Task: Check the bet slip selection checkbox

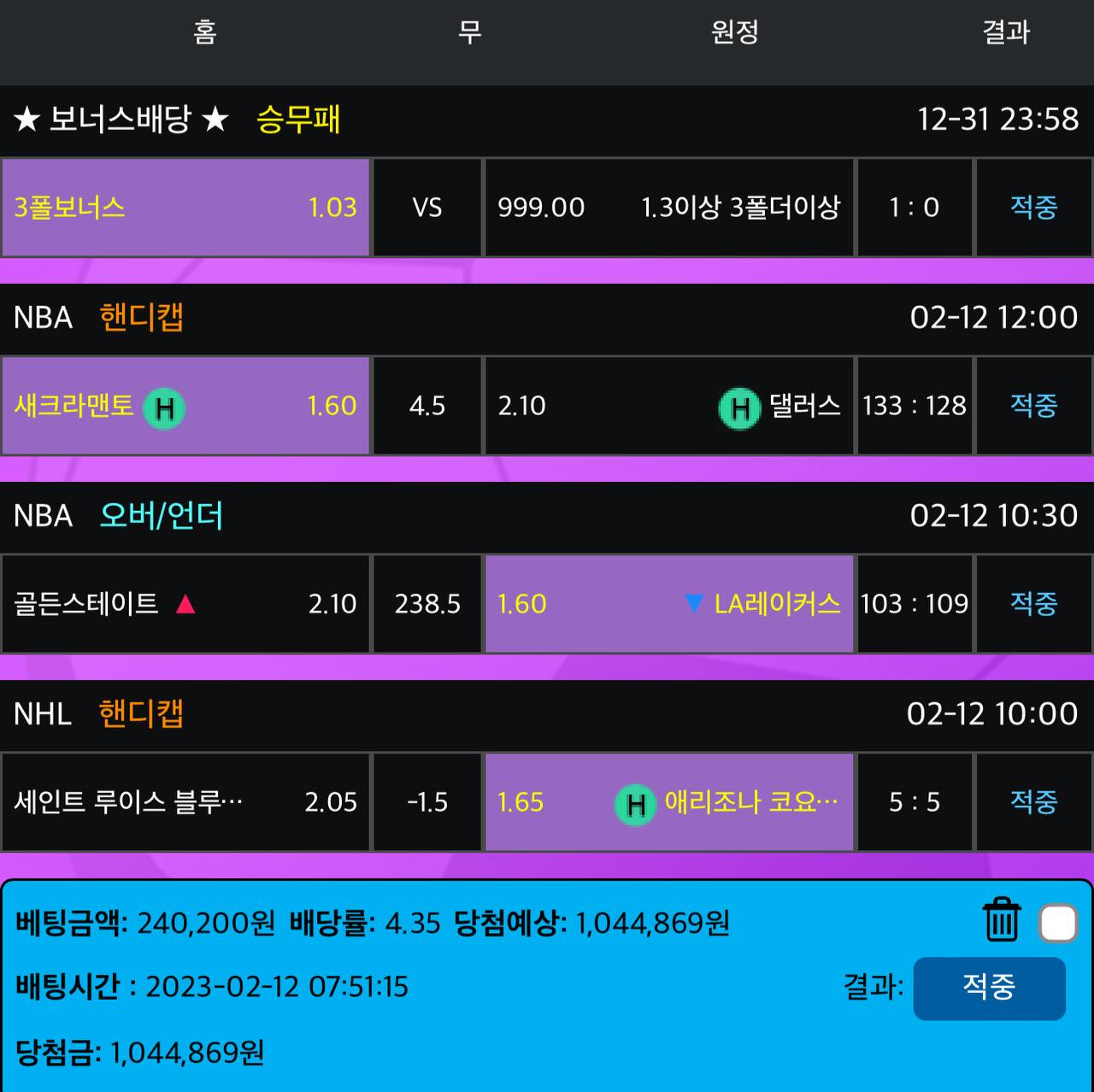Action: coord(1058,924)
